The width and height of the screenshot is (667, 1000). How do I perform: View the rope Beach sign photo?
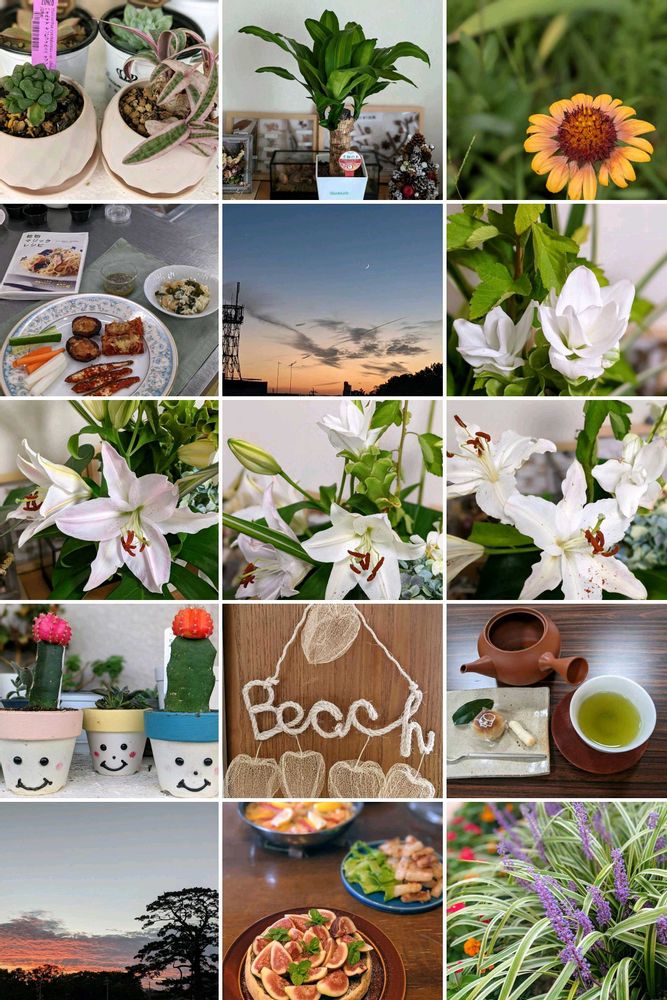[333, 700]
